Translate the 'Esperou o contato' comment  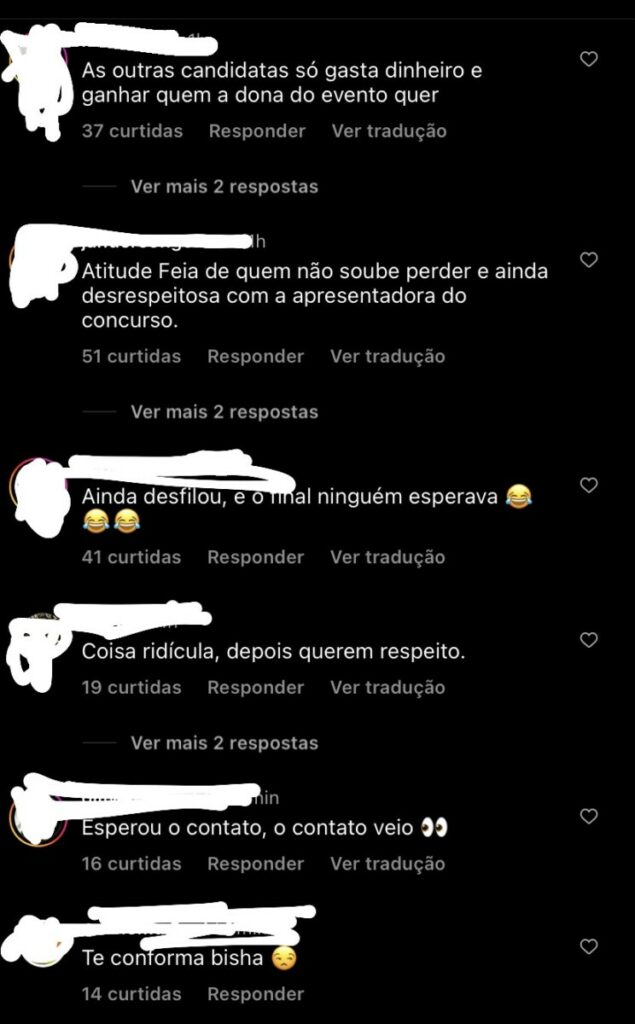388,863
